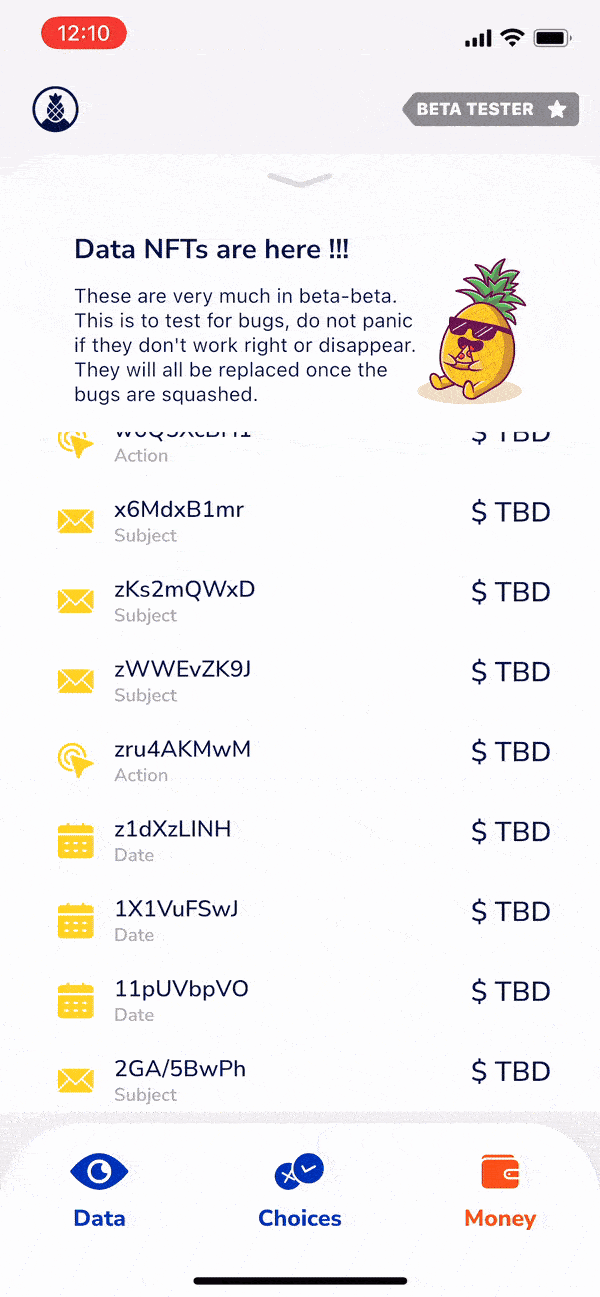Go to the Choices tab
Screen dimensions: 600x1297
(300, 1190)
